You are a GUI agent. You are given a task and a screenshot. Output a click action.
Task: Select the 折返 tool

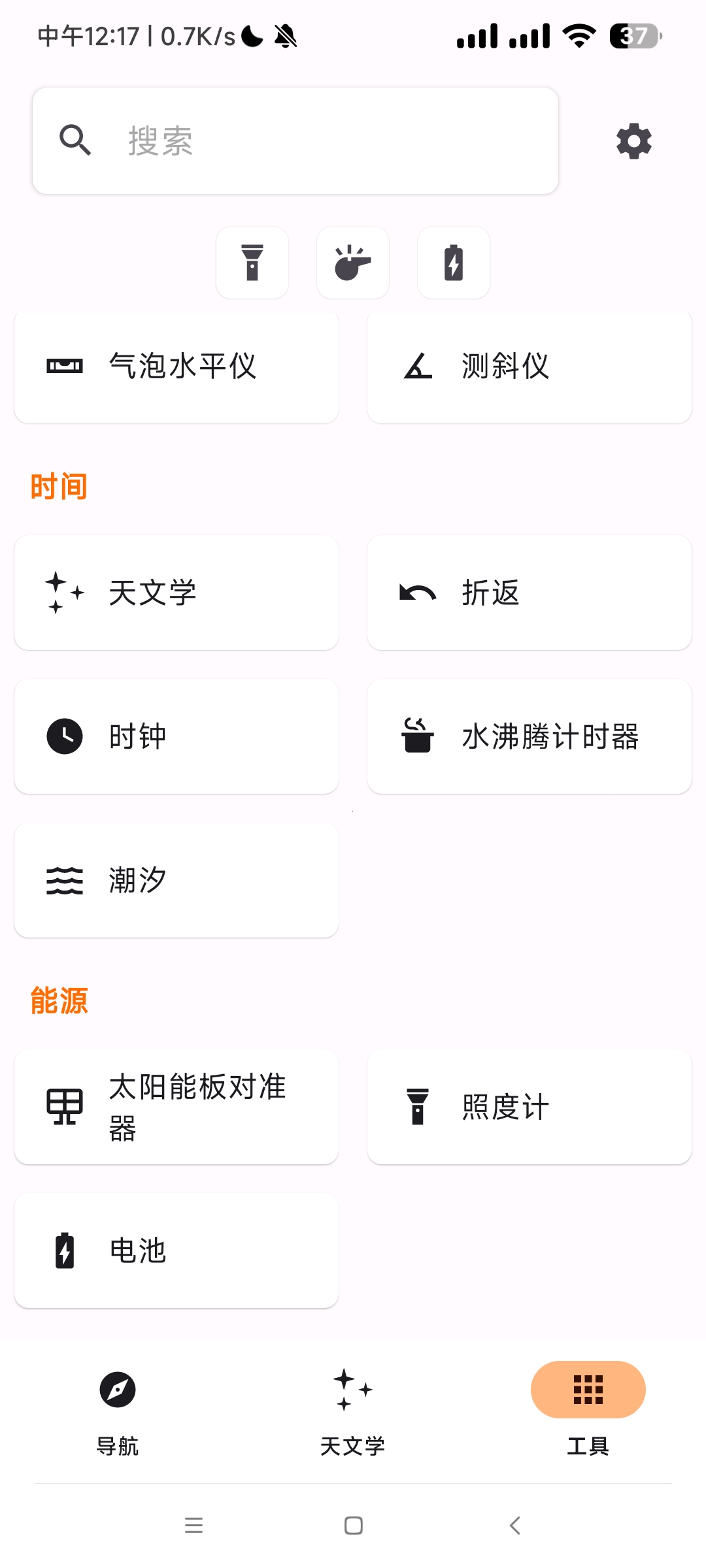coord(529,593)
